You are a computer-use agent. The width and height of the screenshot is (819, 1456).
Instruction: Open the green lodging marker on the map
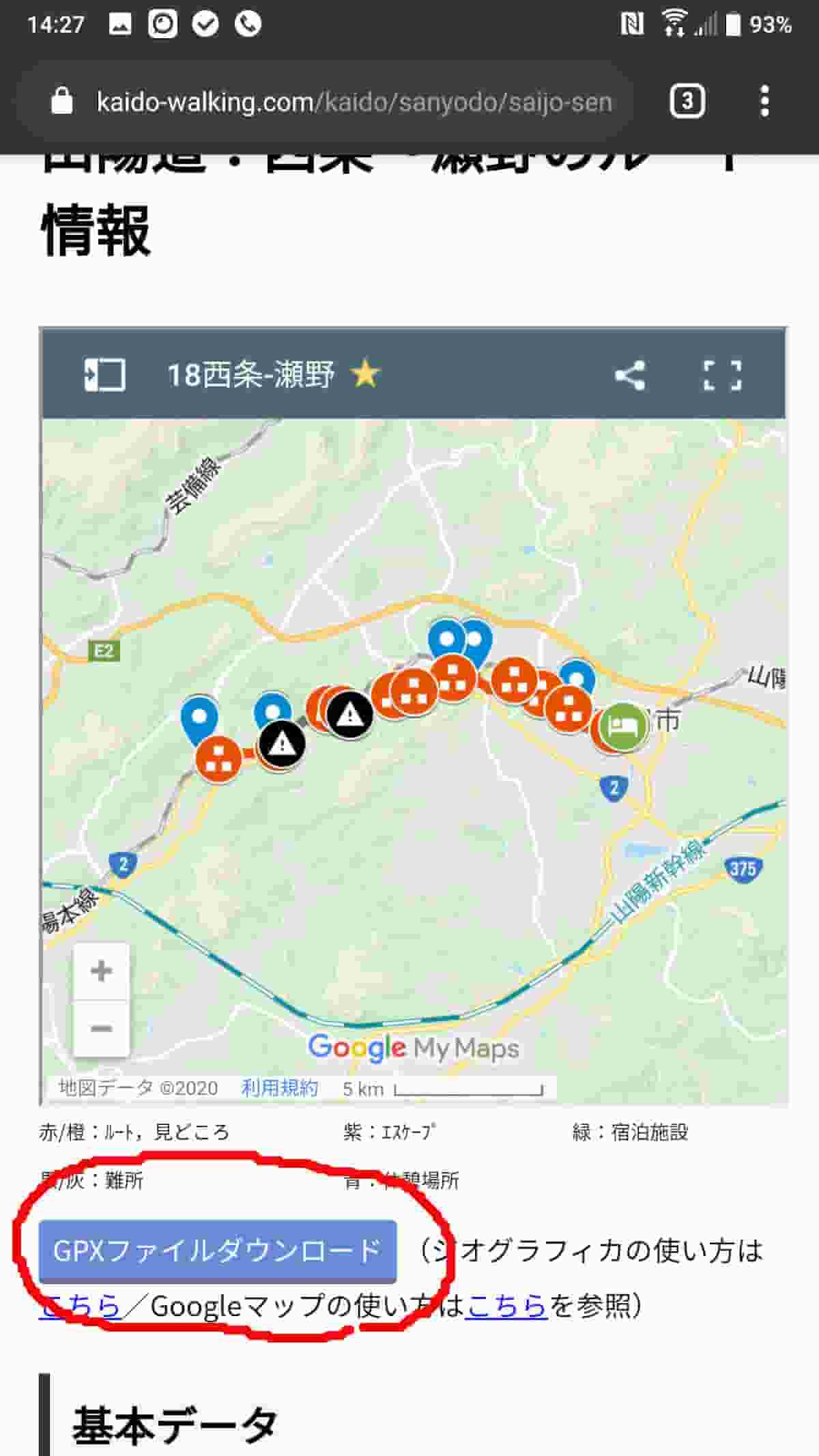click(x=624, y=726)
